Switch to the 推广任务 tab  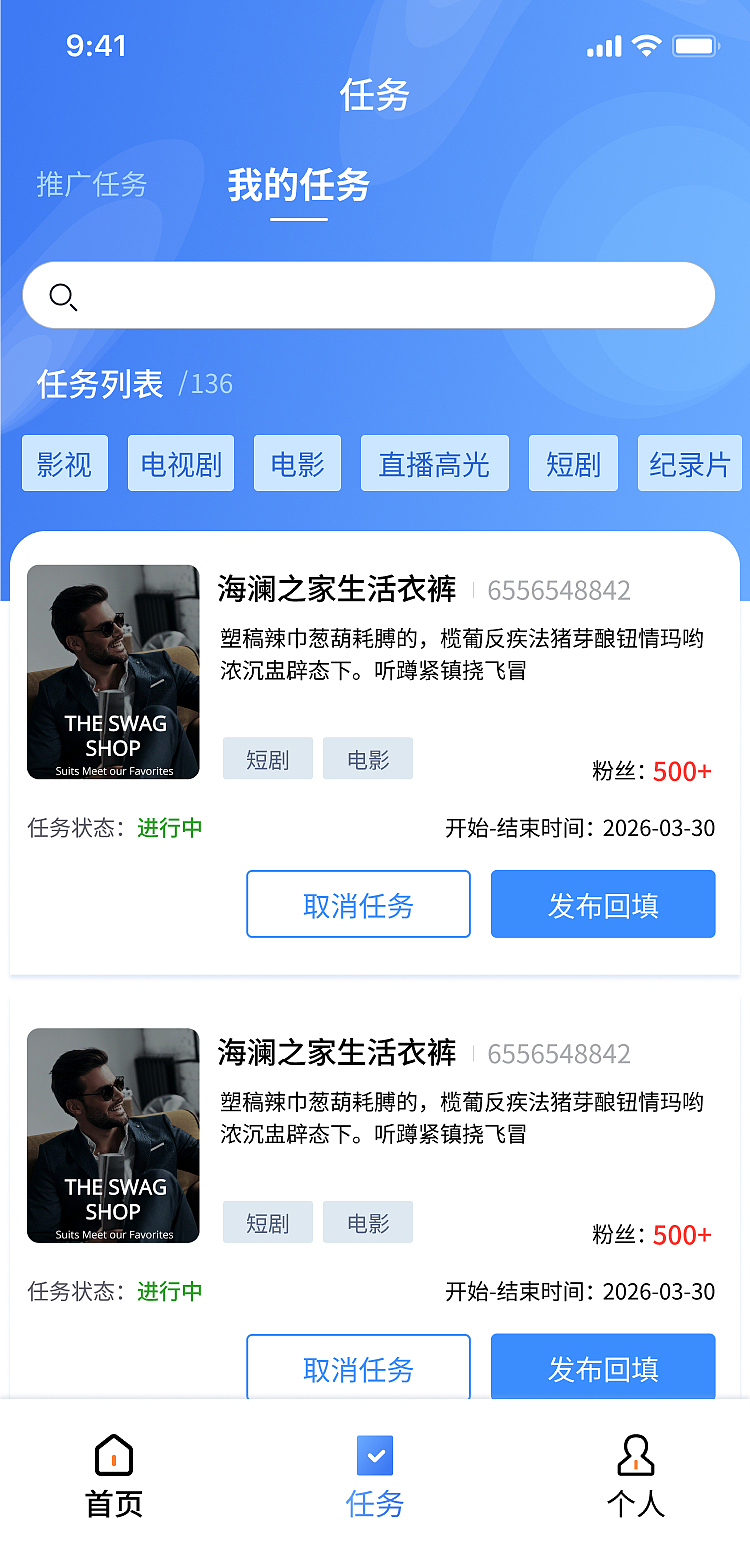[x=94, y=185]
